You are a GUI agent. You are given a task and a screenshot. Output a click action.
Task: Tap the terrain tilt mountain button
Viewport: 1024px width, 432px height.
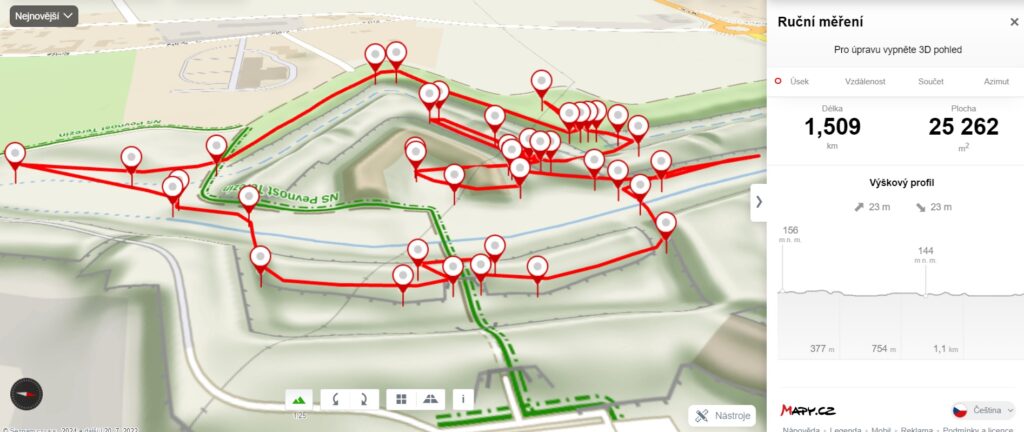(300, 398)
